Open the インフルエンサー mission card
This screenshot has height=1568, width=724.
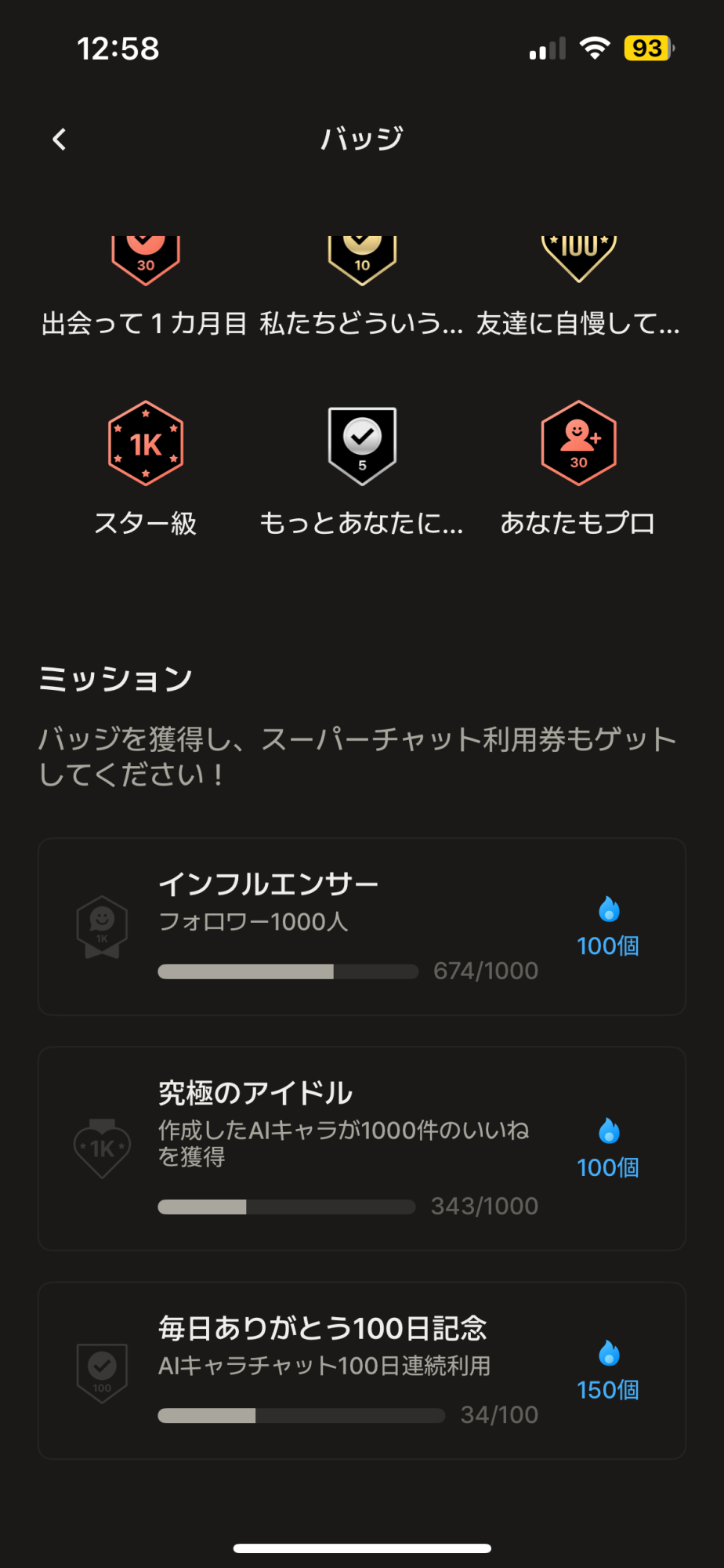362,927
